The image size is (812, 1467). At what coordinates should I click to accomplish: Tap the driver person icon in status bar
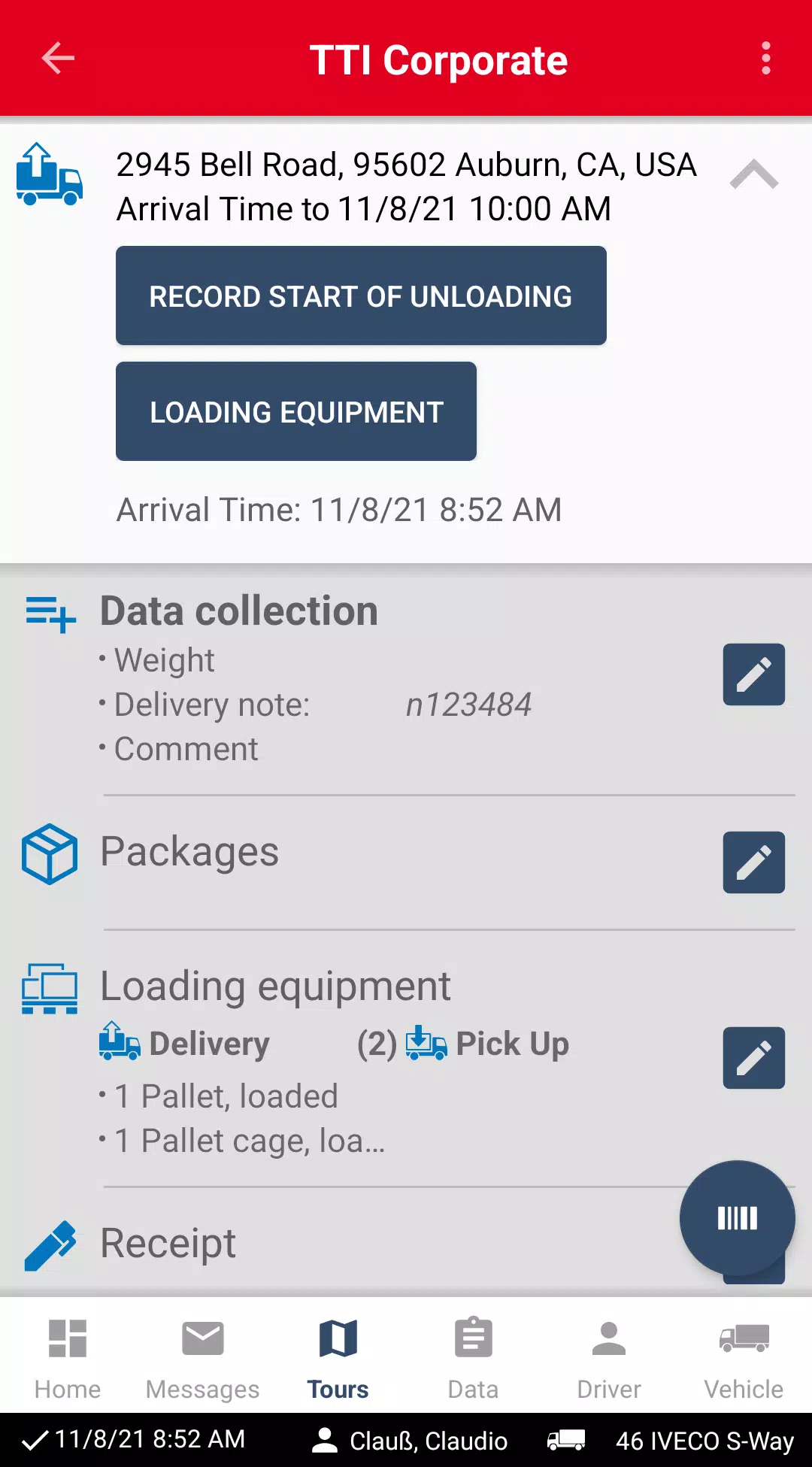[x=326, y=1440]
